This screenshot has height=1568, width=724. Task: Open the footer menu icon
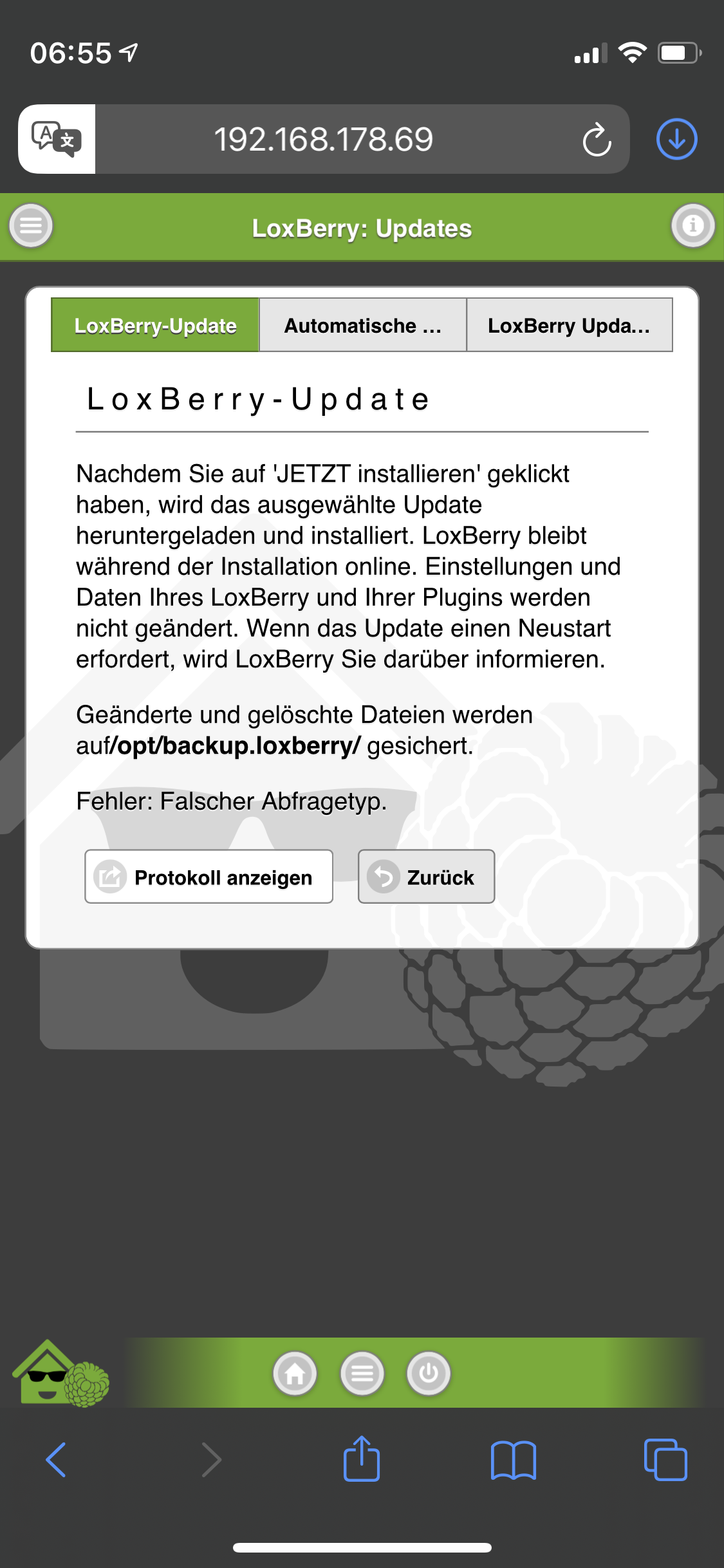click(x=362, y=1374)
